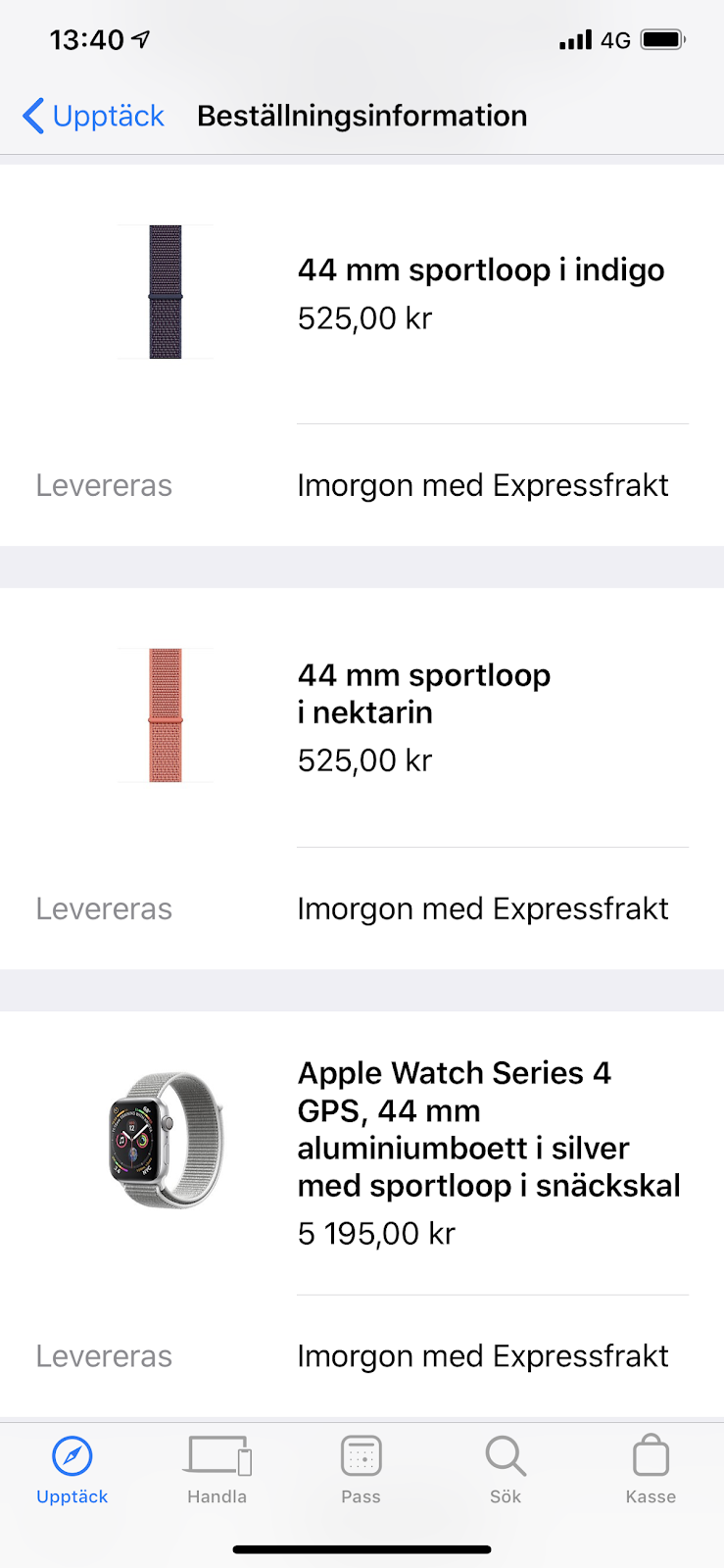Open the 44 mm sportloop i indigo item
This screenshot has width=724, height=1568.
pos(480,270)
